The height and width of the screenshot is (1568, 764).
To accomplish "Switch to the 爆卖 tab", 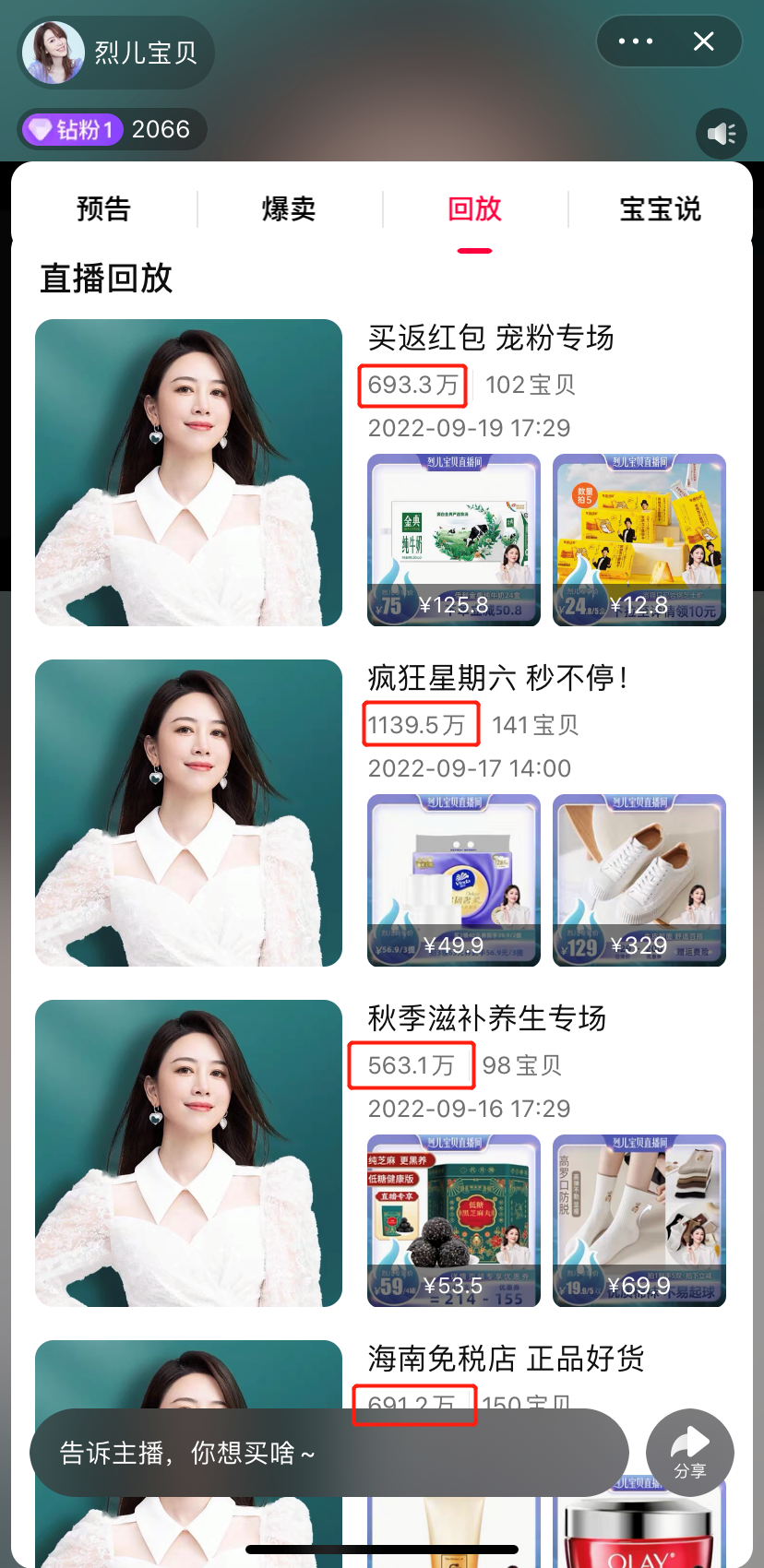I will pos(289,209).
